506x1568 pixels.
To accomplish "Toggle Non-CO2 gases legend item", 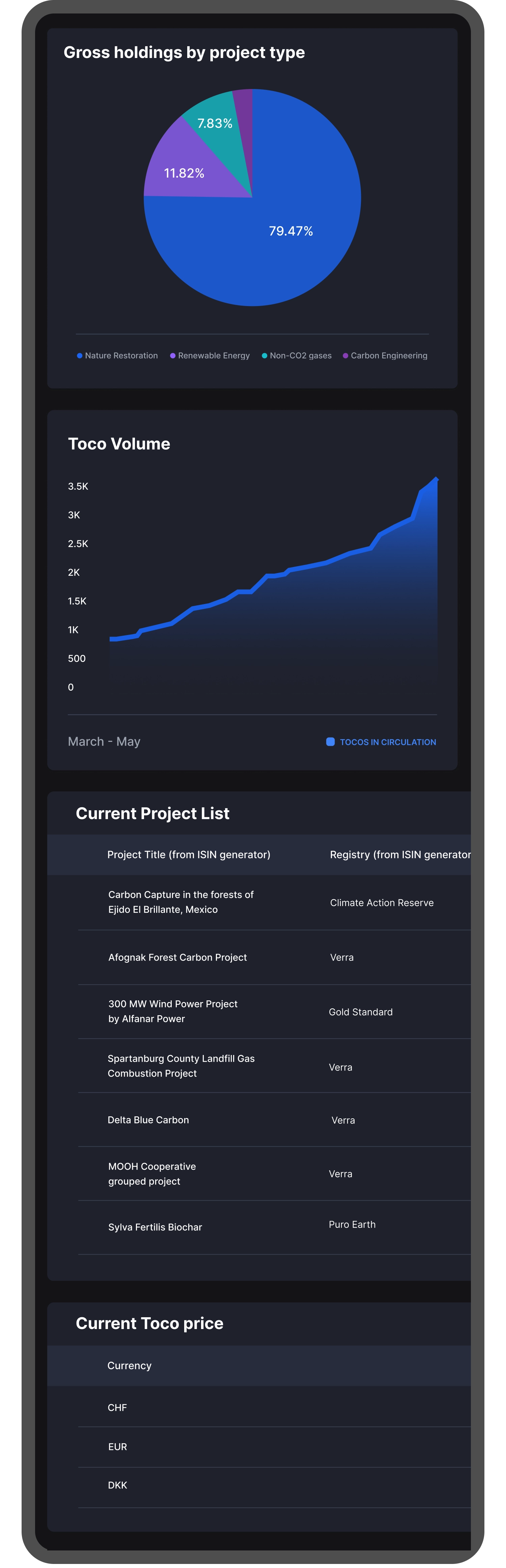I will (x=297, y=356).
